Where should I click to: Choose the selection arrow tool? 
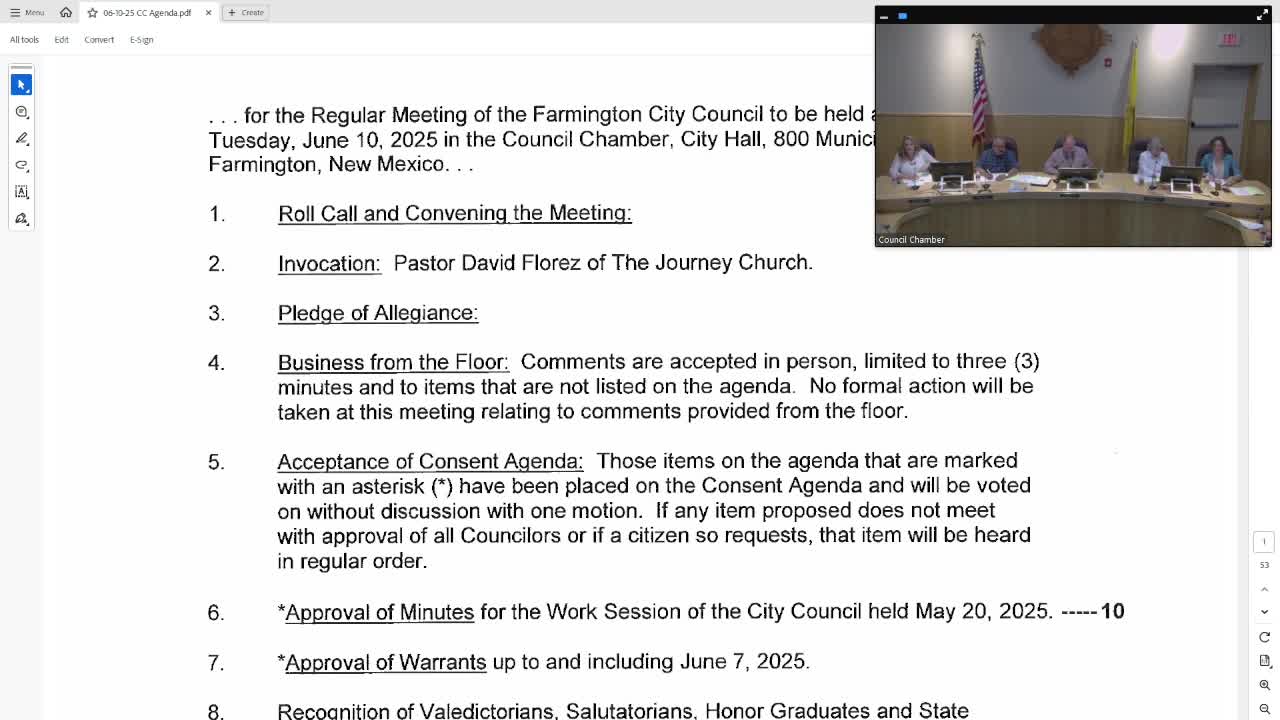[x=21, y=85]
